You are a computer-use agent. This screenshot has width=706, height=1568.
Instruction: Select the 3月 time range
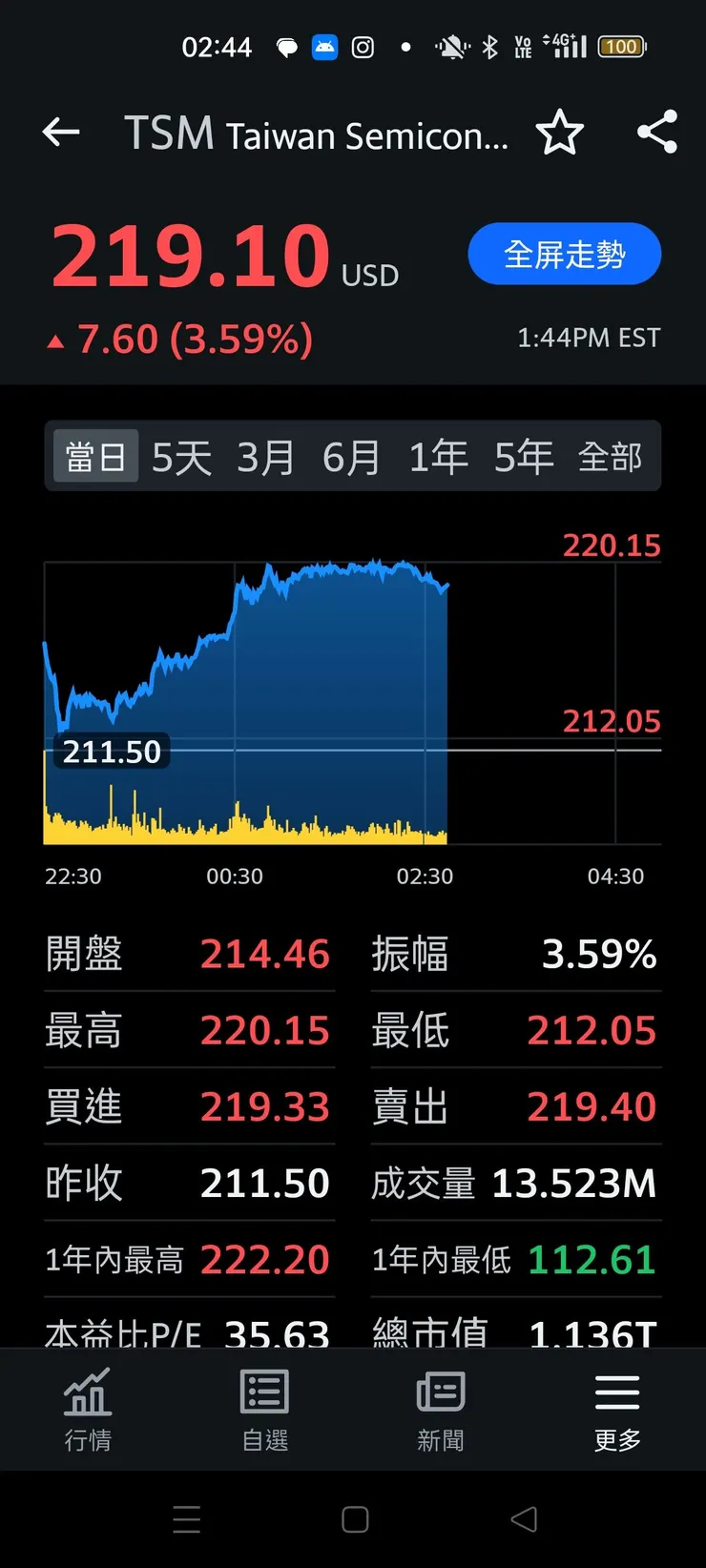tap(266, 456)
